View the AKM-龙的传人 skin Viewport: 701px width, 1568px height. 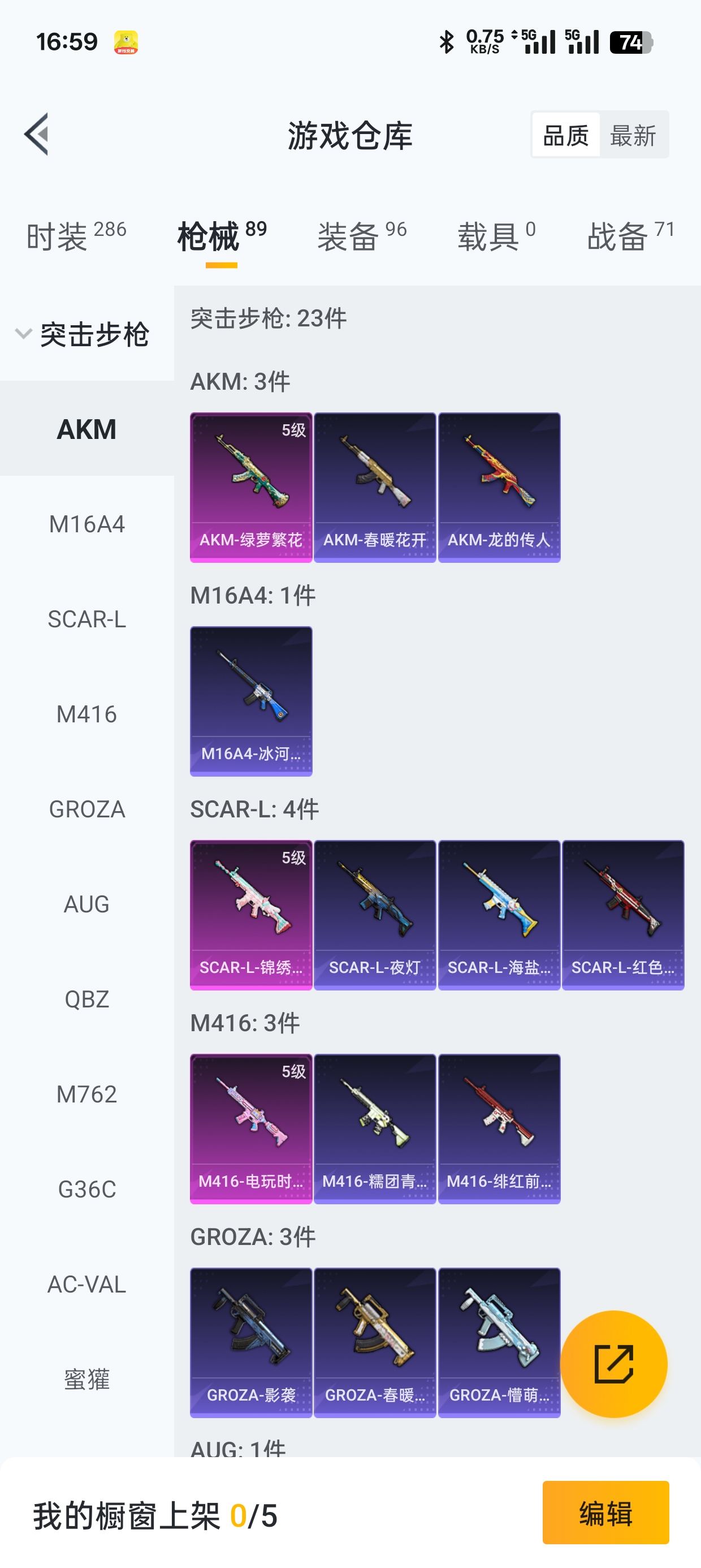(499, 487)
